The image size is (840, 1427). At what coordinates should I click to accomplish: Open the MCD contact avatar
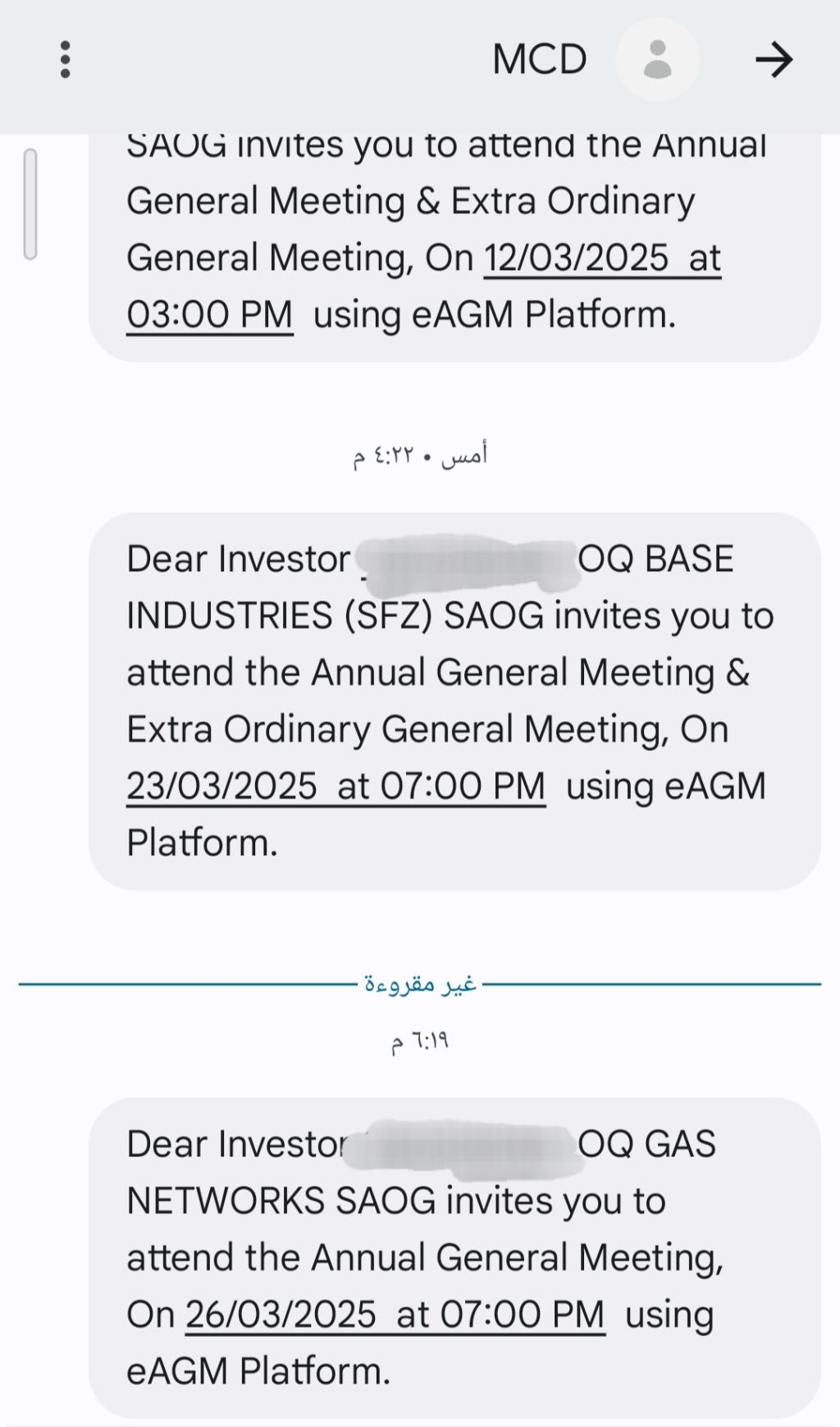pyautogui.click(x=657, y=59)
